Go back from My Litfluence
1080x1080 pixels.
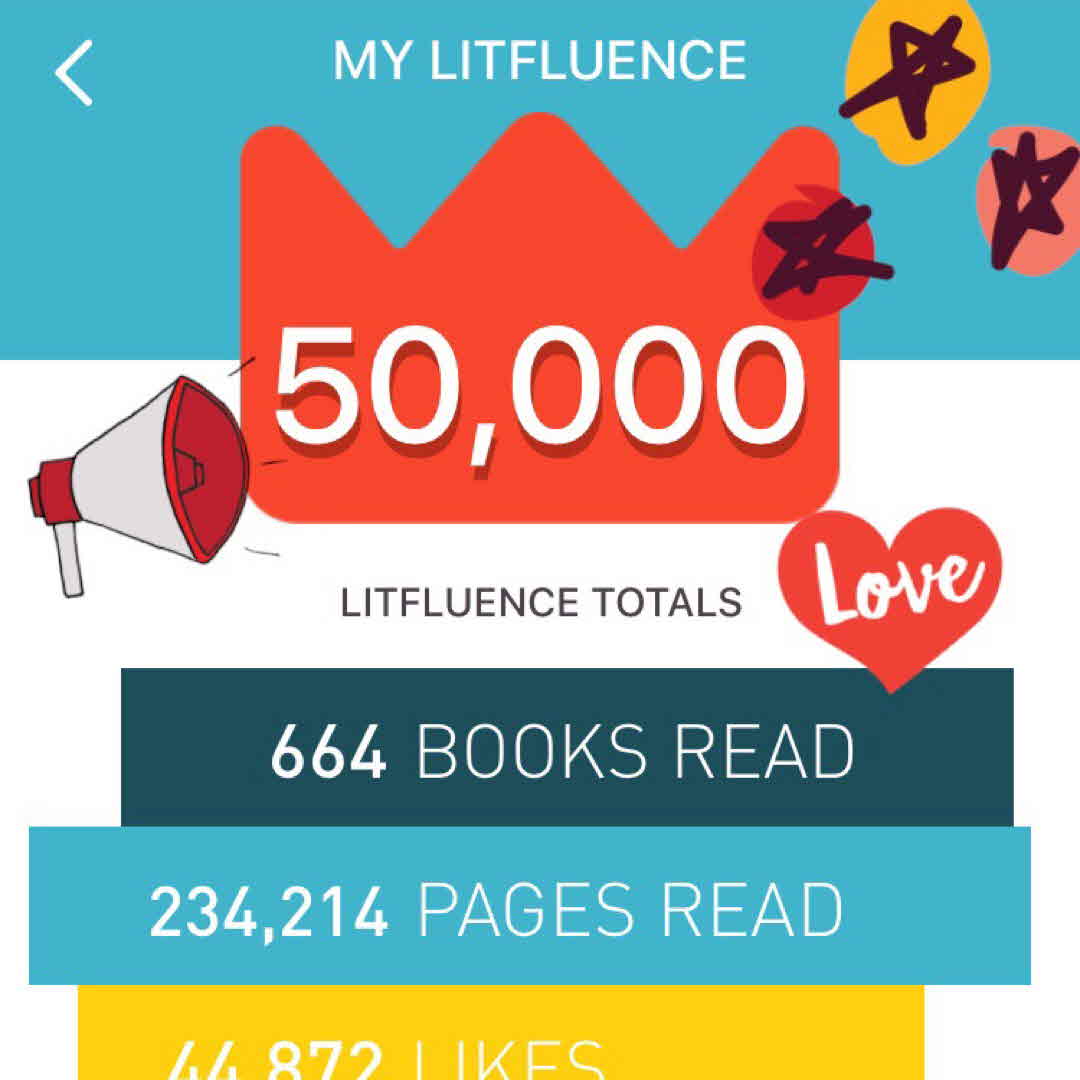click(x=75, y=72)
